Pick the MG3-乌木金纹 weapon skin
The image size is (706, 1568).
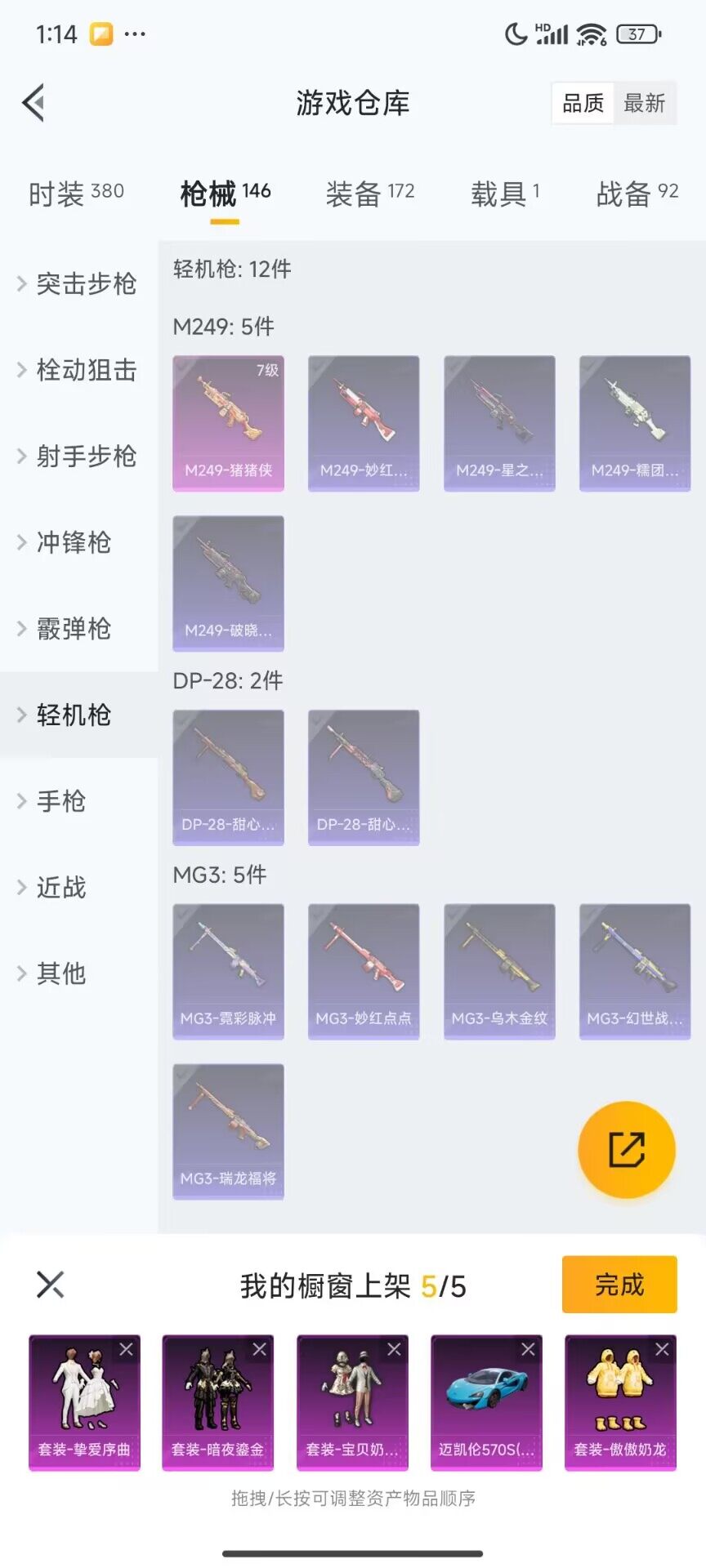(499, 971)
